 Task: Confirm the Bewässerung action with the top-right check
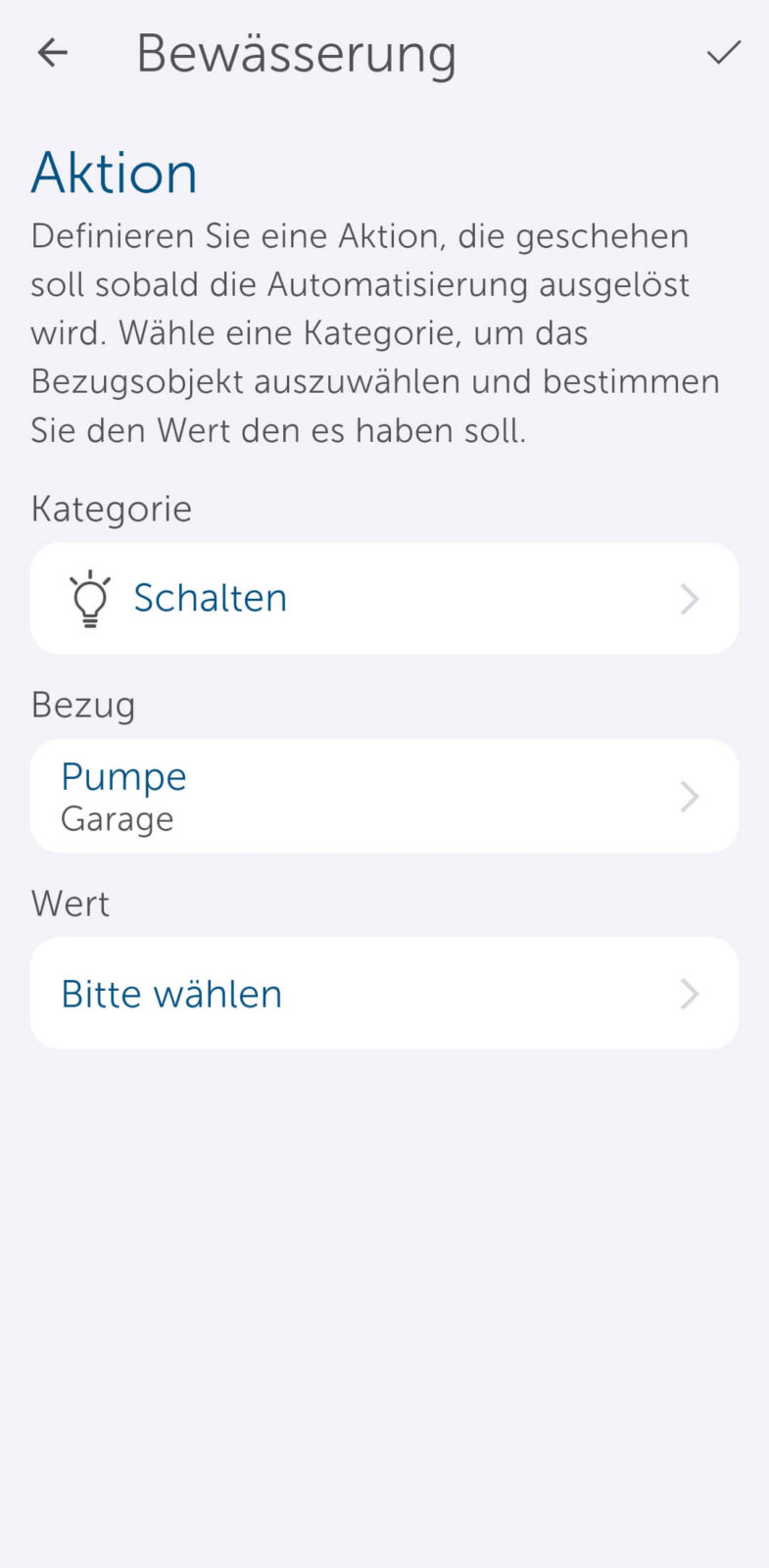[723, 52]
